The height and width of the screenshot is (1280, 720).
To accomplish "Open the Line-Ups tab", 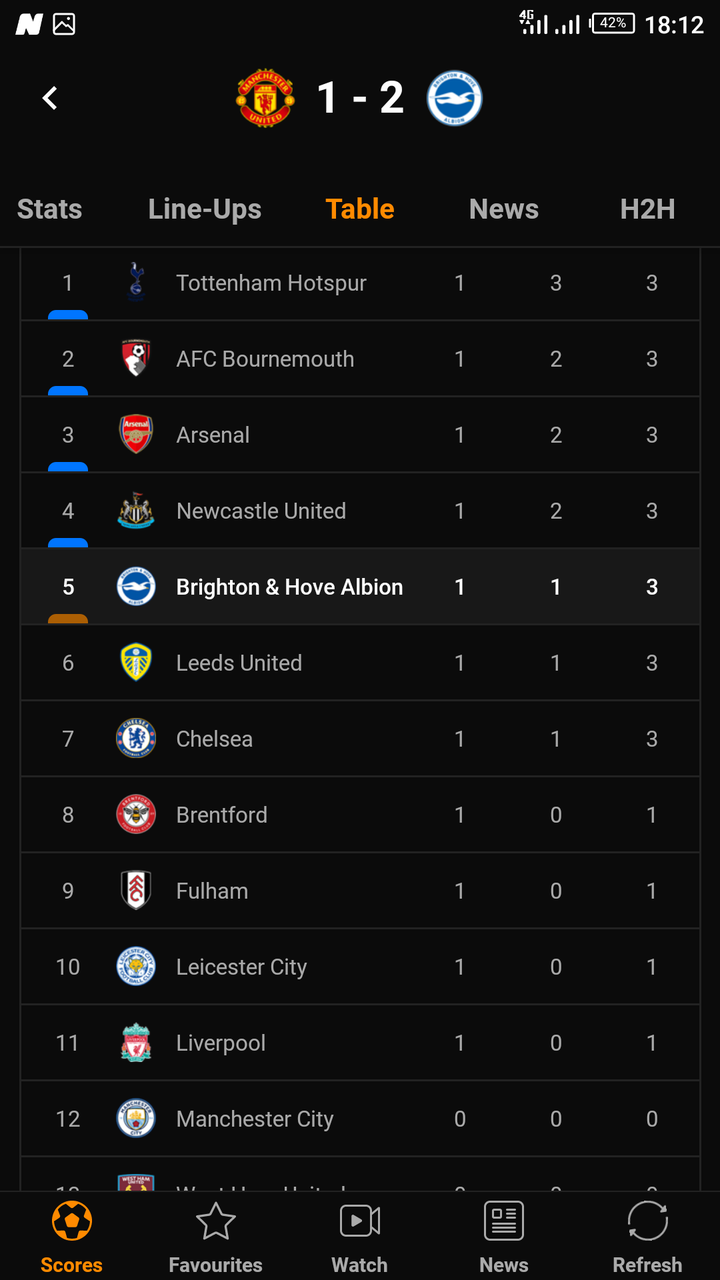I will coord(205,209).
